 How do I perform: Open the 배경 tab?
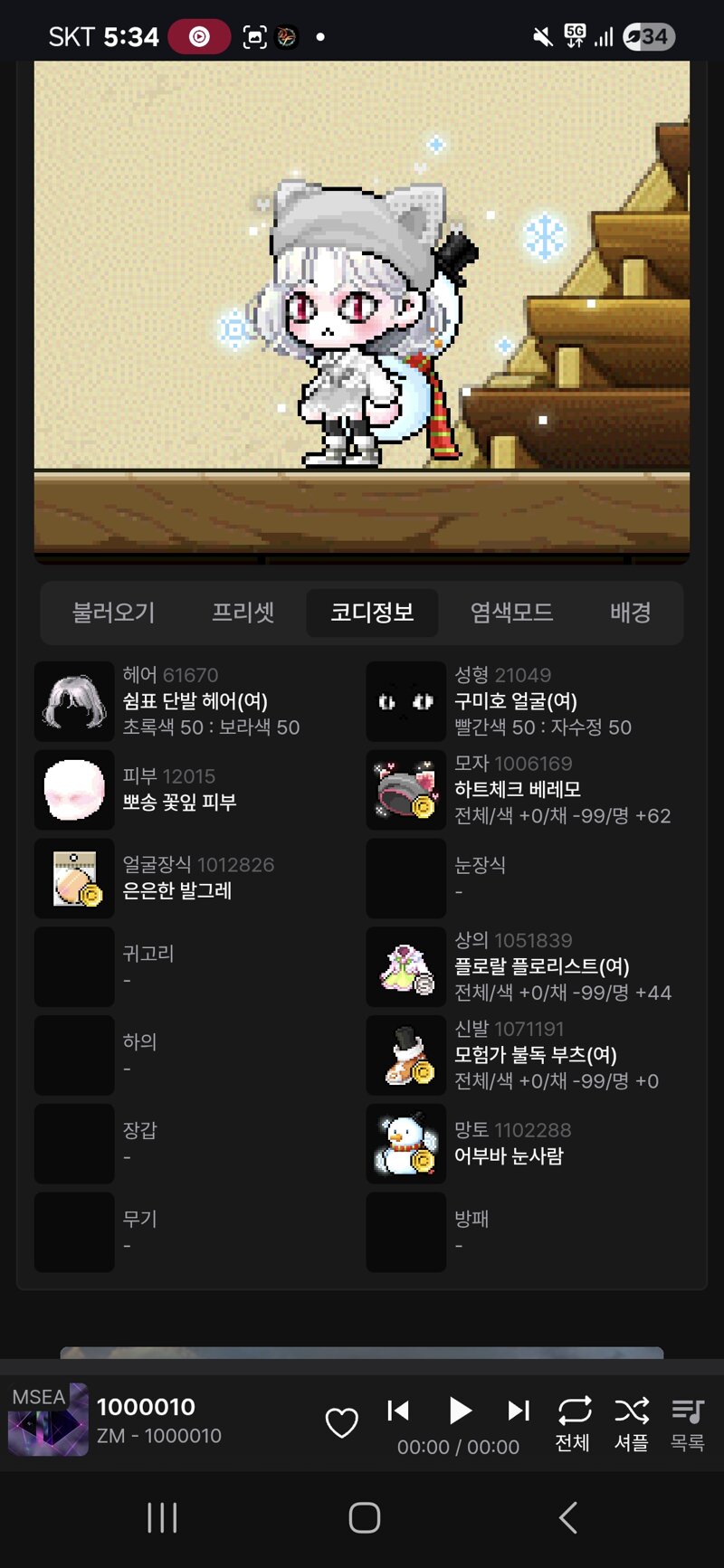coord(631,613)
